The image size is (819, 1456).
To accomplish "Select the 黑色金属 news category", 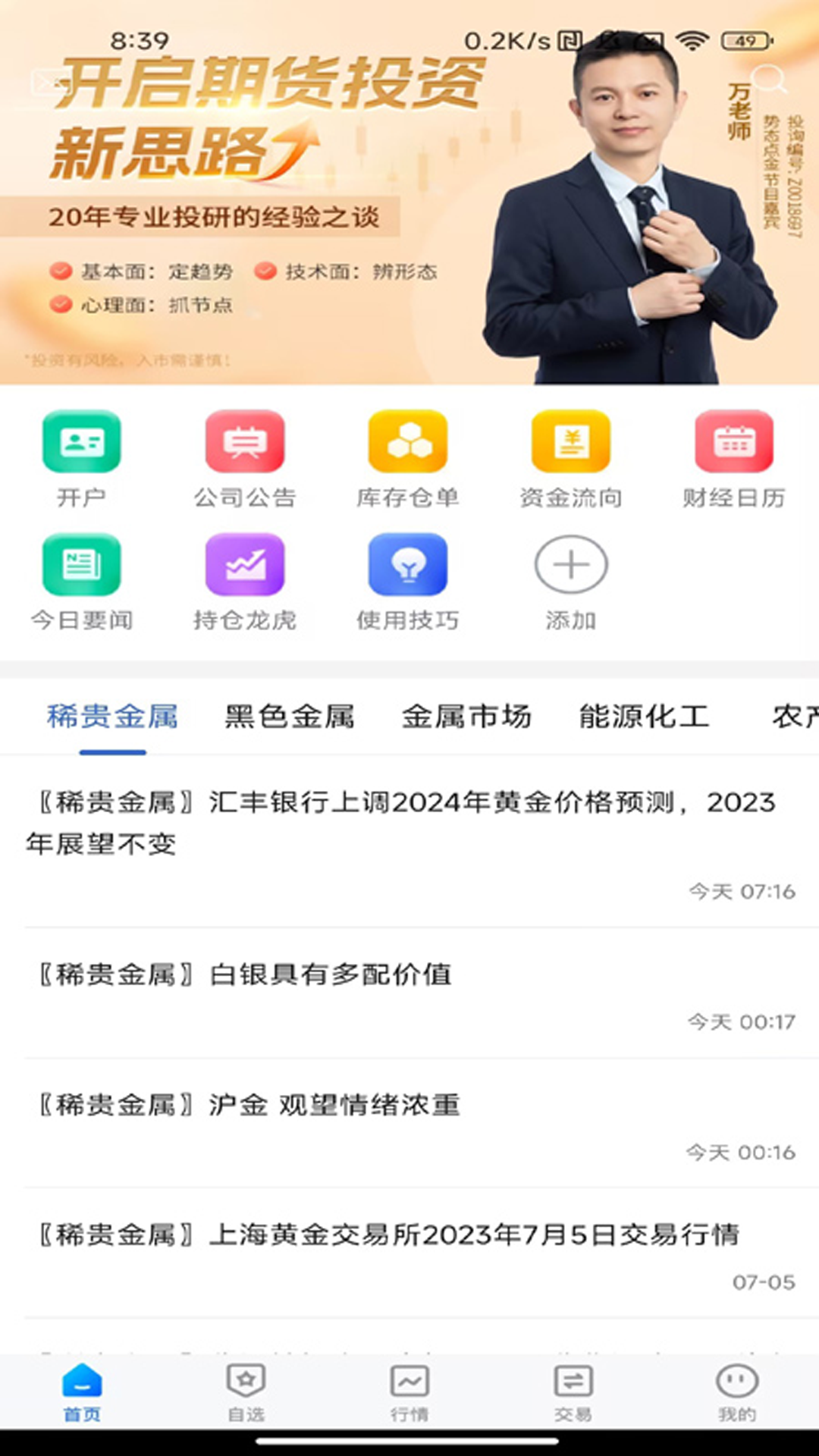I will coord(289,717).
